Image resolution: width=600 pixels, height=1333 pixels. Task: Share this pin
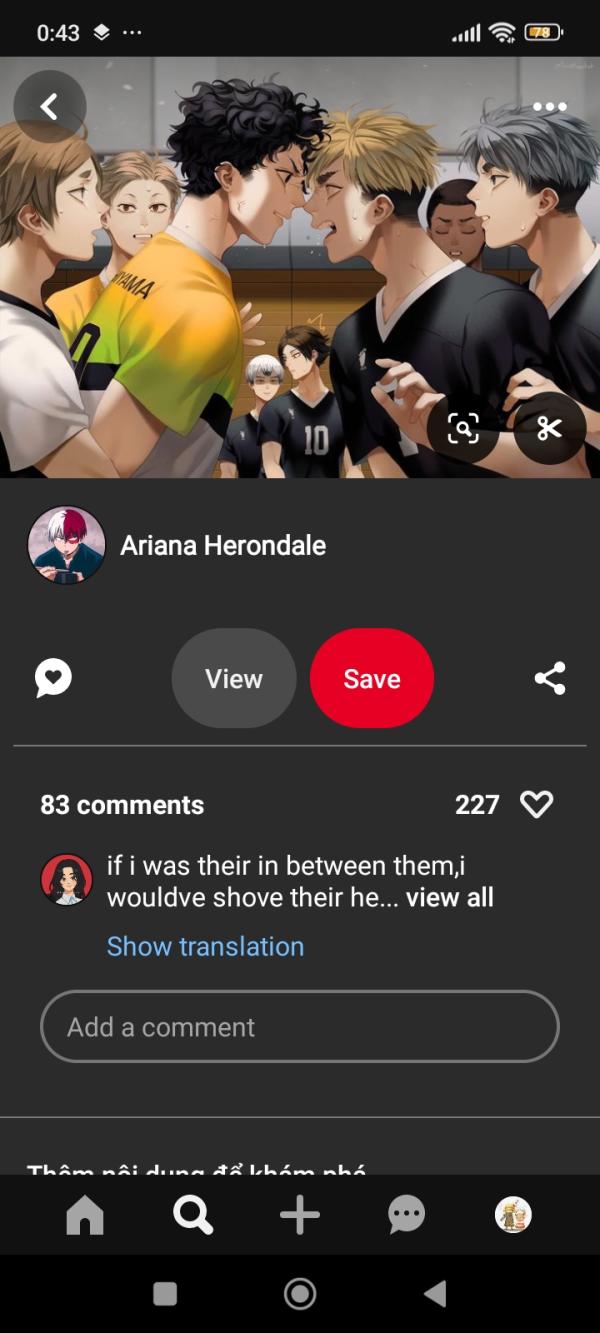tap(549, 679)
